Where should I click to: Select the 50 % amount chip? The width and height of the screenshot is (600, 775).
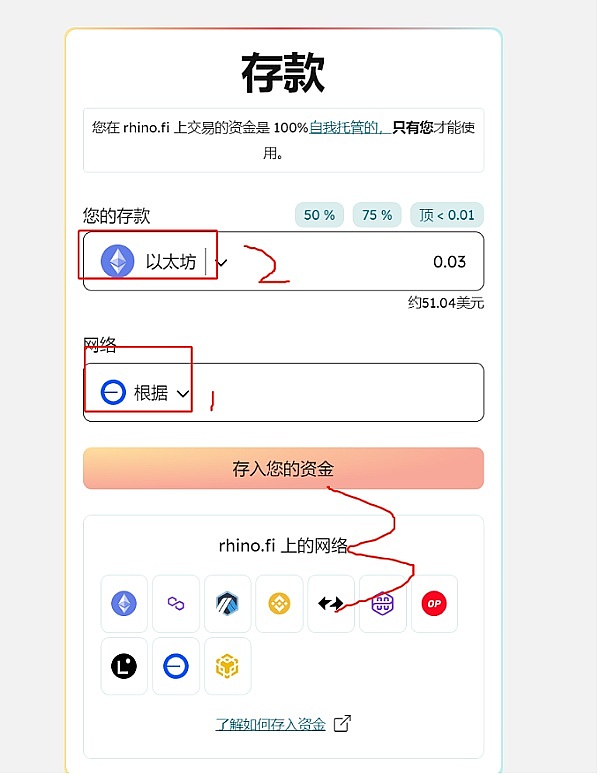pos(319,215)
